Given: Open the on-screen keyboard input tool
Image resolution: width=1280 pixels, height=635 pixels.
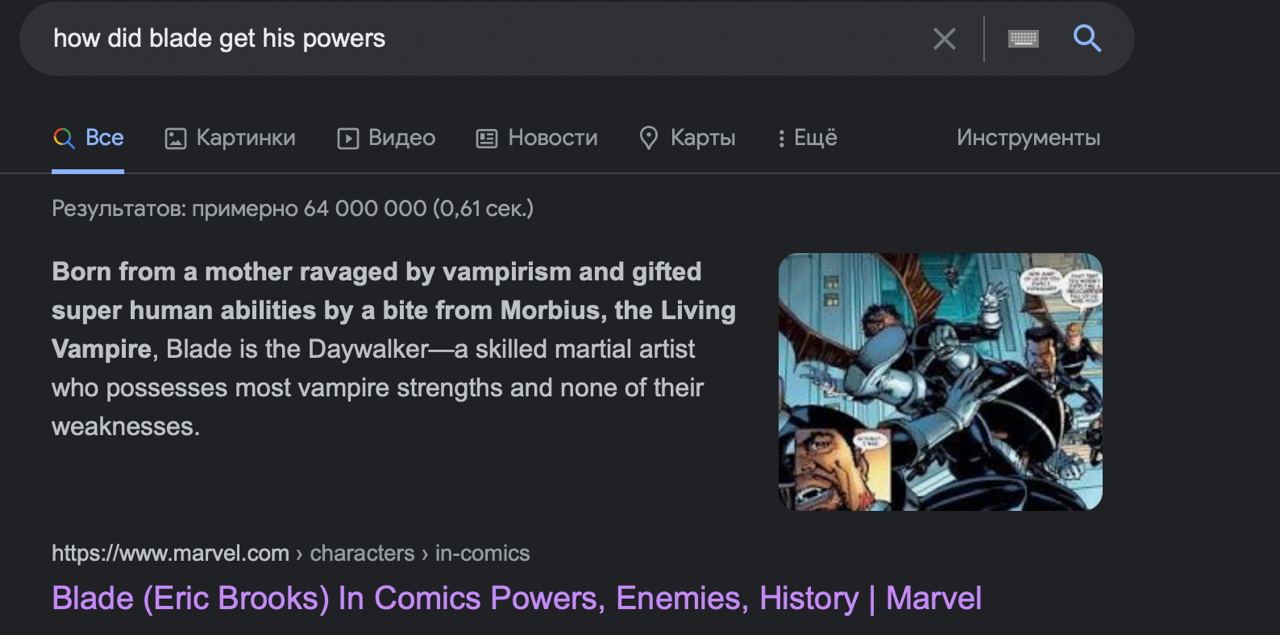Looking at the screenshot, I should (x=1023, y=39).
